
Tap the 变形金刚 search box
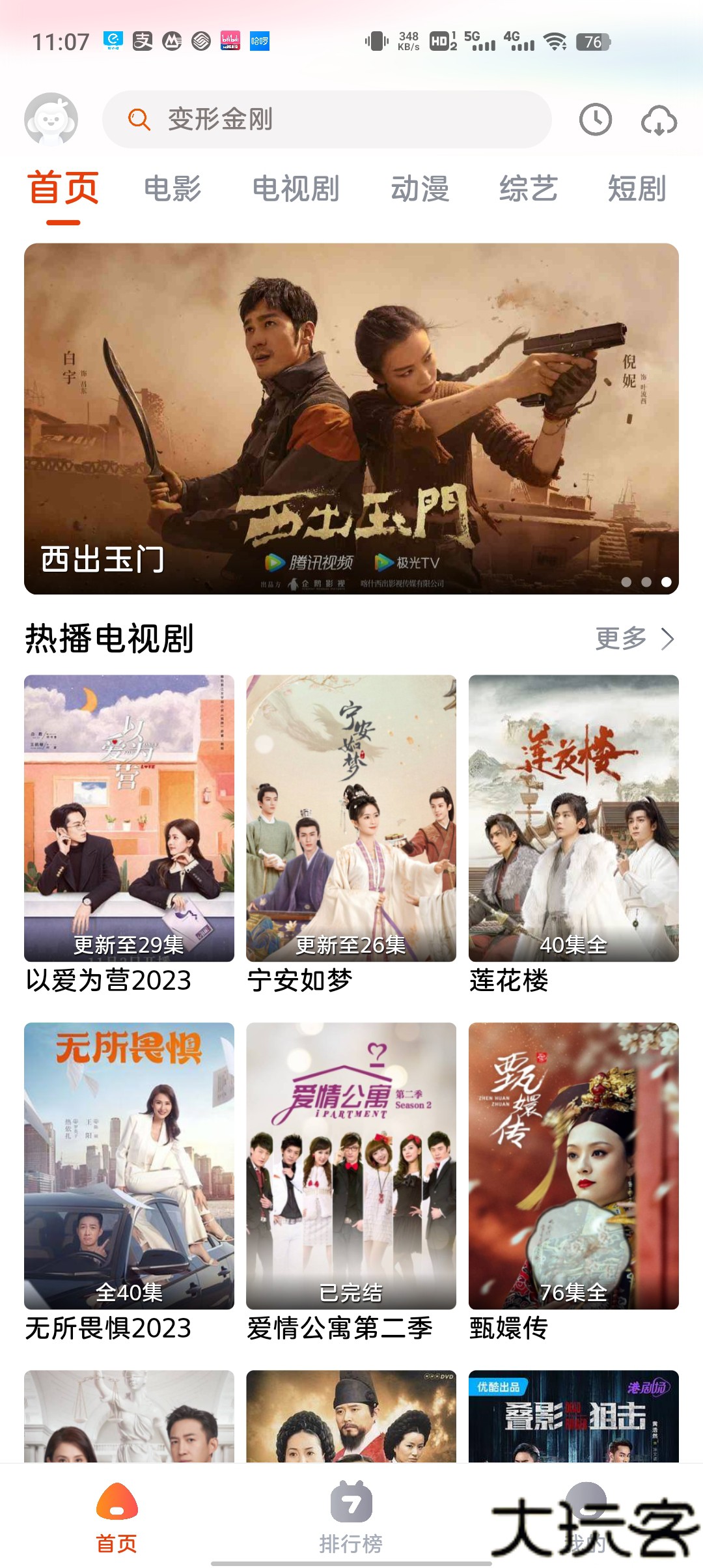pyautogui.click(x=327, y=119)
